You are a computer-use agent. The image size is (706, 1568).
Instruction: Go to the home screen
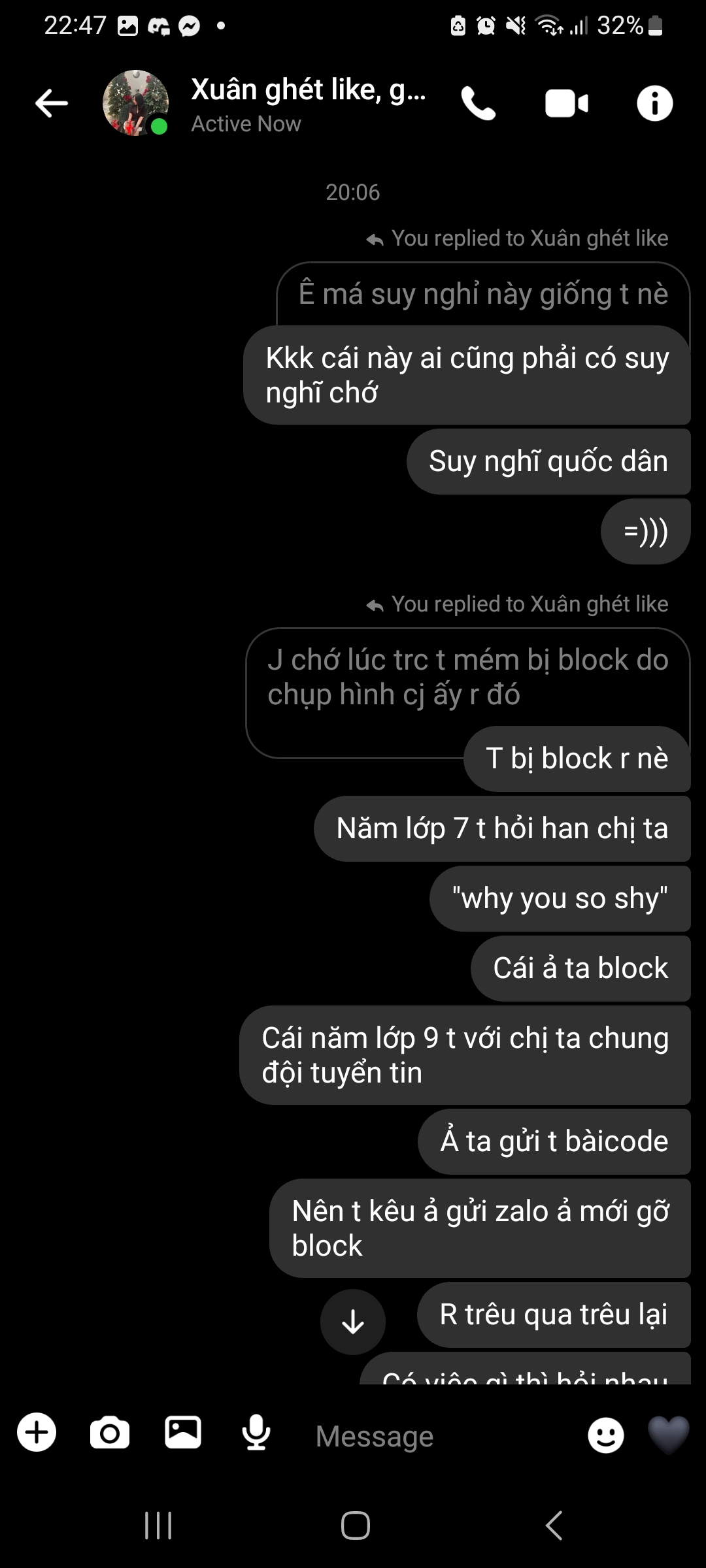point(355,1526)
